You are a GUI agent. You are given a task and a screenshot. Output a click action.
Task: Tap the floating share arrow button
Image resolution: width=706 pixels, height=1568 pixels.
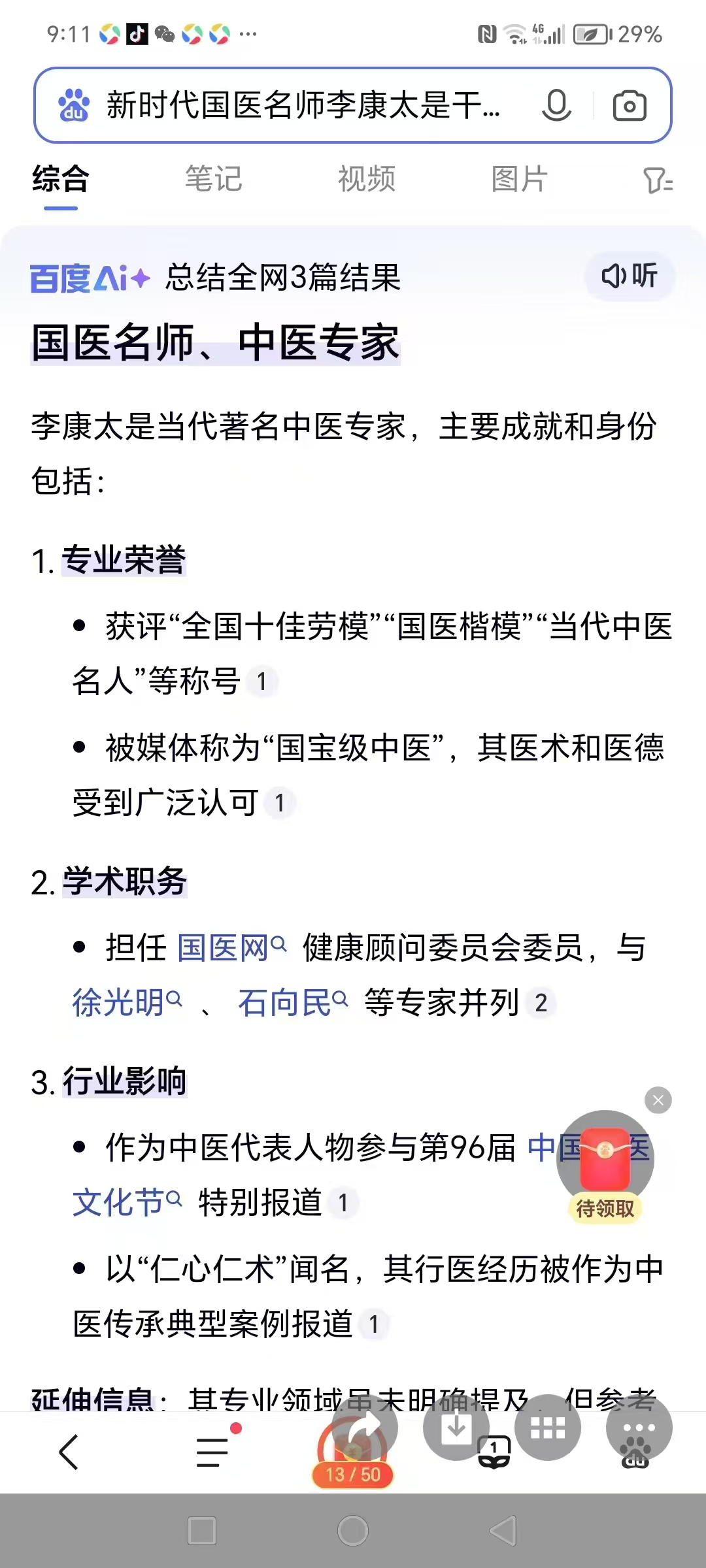364,1428
